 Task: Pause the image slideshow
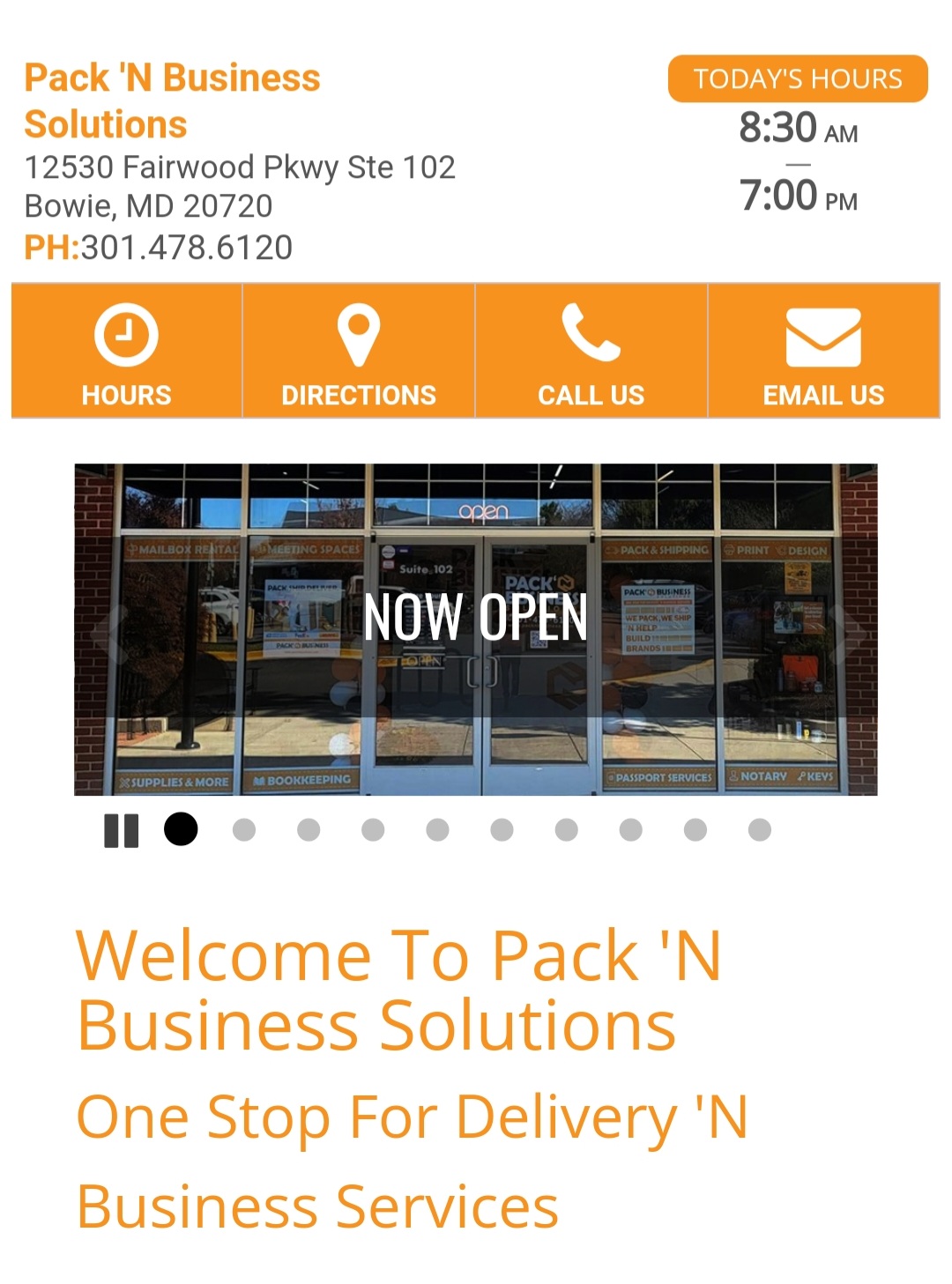click(121, 830)
